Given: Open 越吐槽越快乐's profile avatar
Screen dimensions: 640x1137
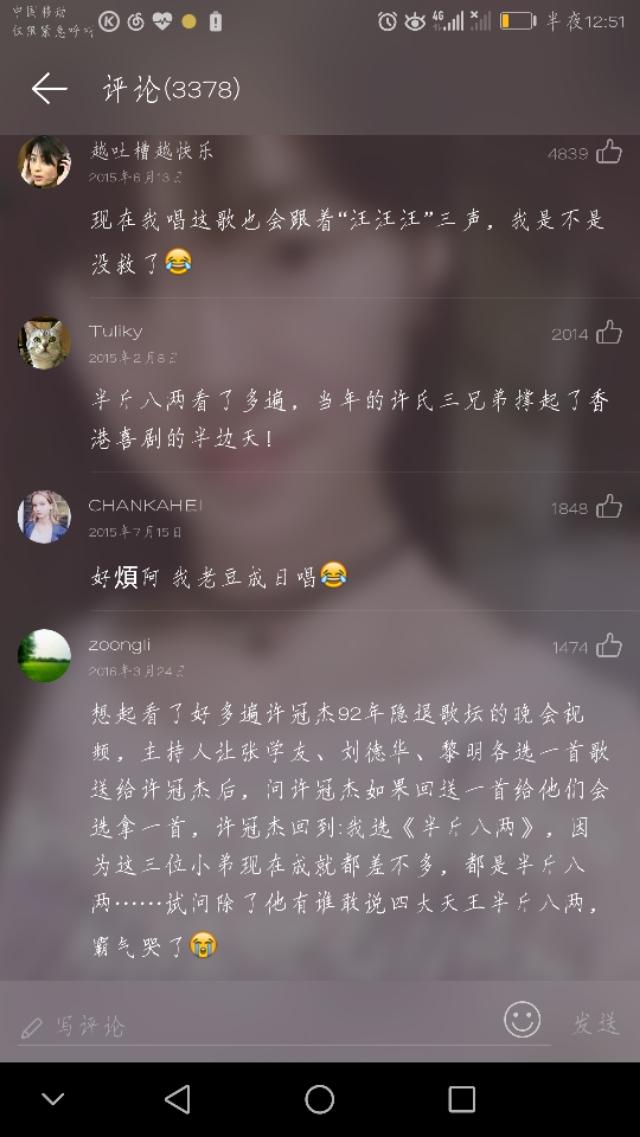Looking at the screenshot, I should click(x=45, y=162).
